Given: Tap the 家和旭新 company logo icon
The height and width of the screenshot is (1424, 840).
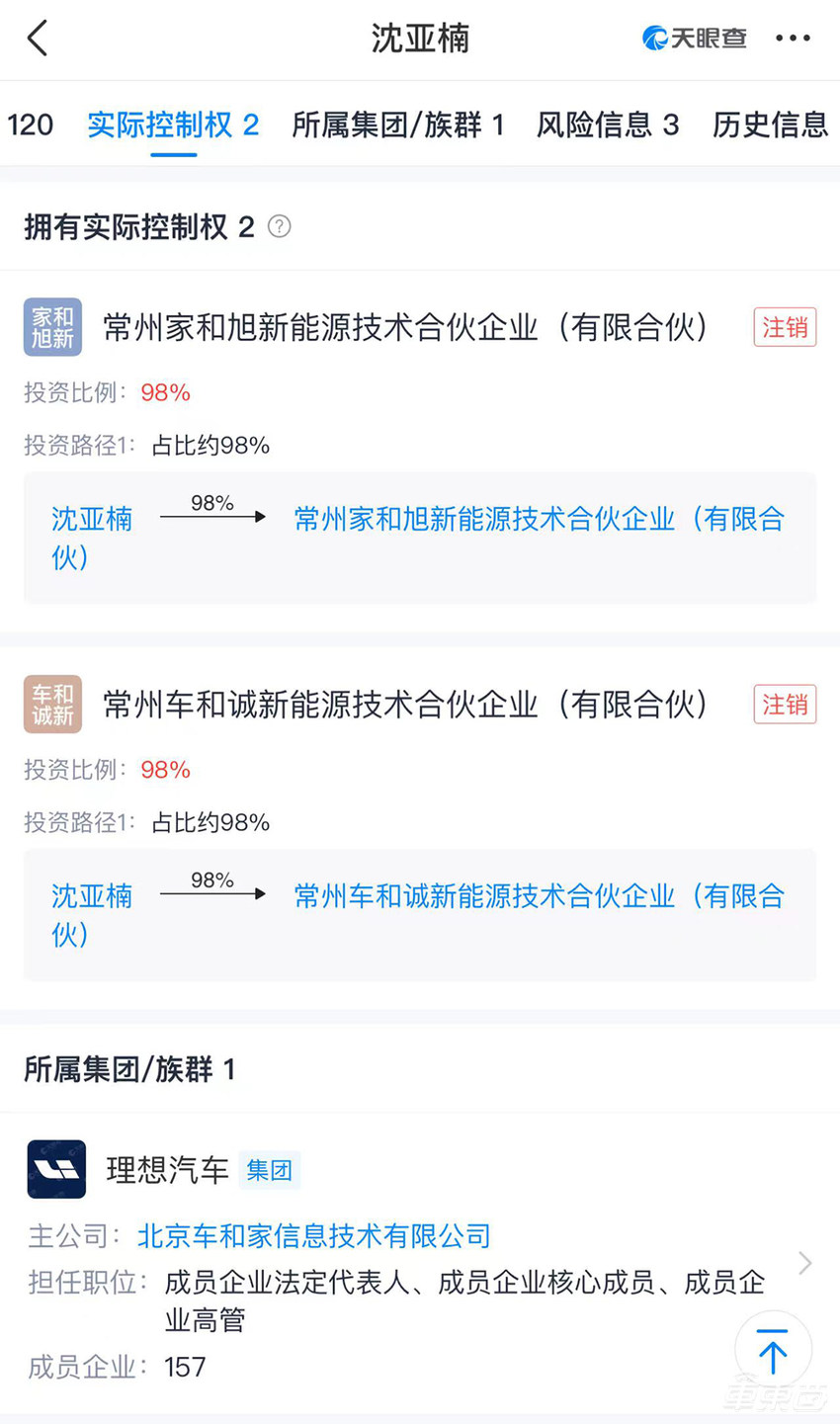Looking at the screenshot, I should pyautogui.click(x=52, y=327).
